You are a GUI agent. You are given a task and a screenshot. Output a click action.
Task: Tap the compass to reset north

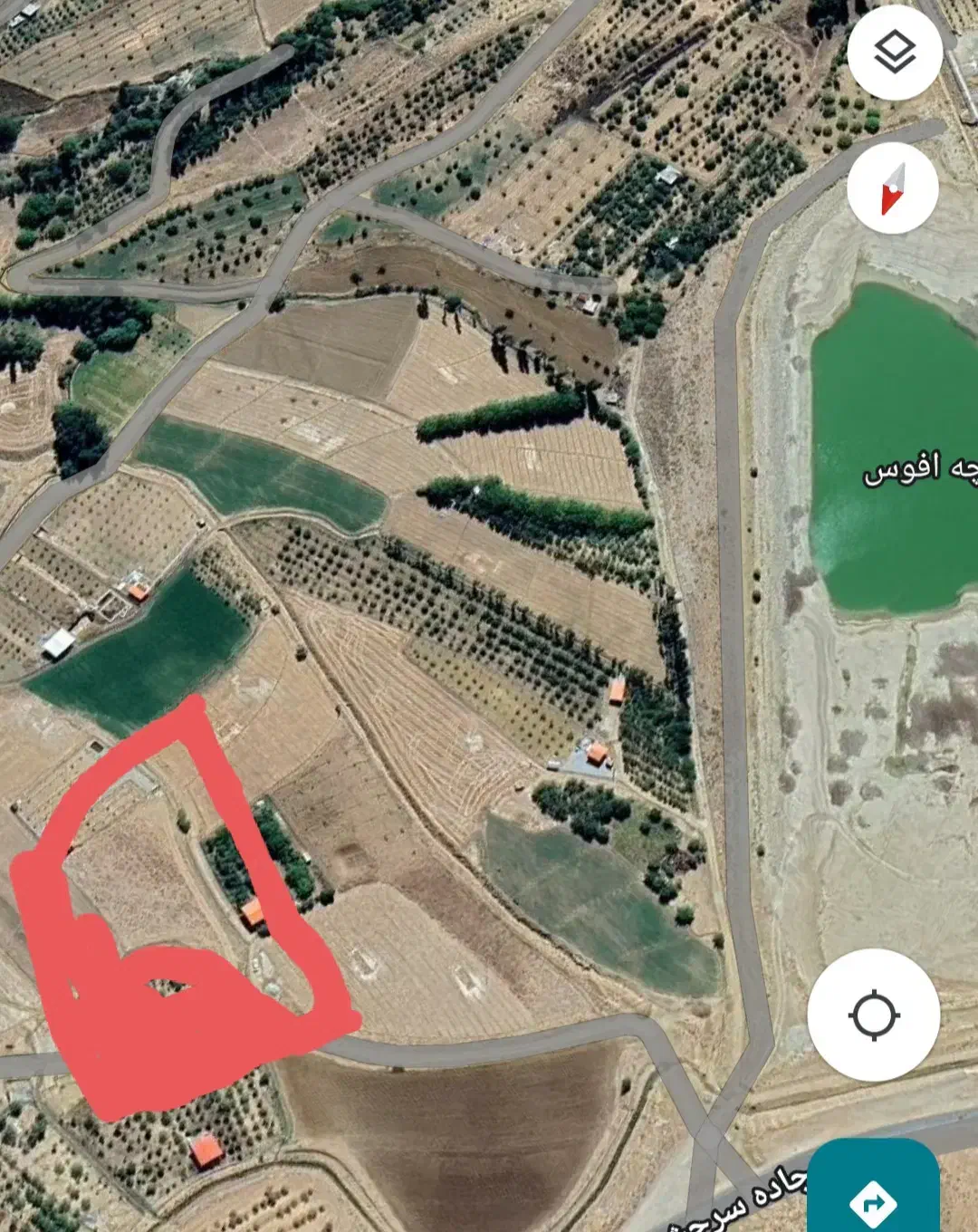[x=893, y=188]
